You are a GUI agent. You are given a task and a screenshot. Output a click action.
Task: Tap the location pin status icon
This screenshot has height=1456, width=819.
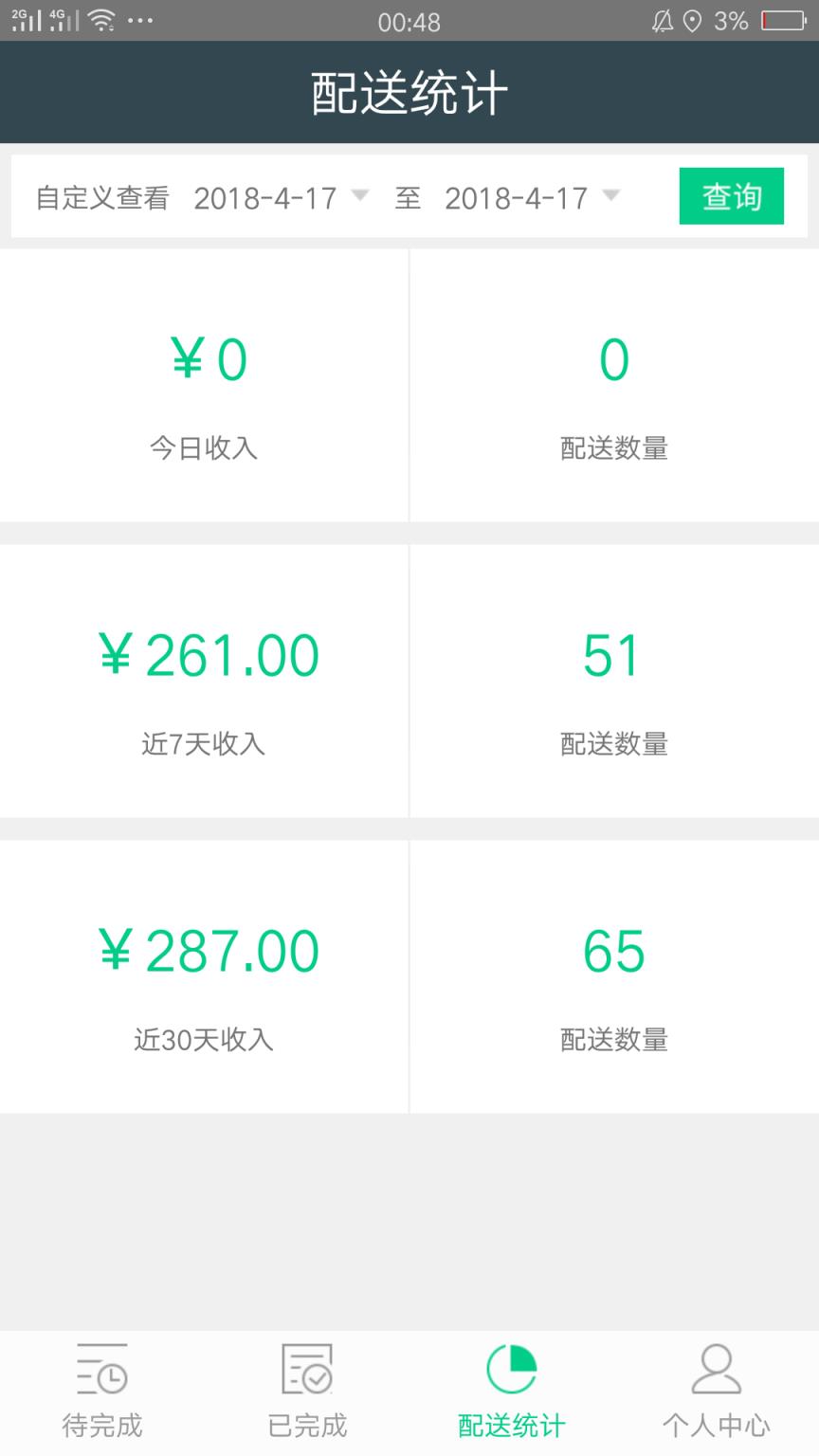[693, 22]
